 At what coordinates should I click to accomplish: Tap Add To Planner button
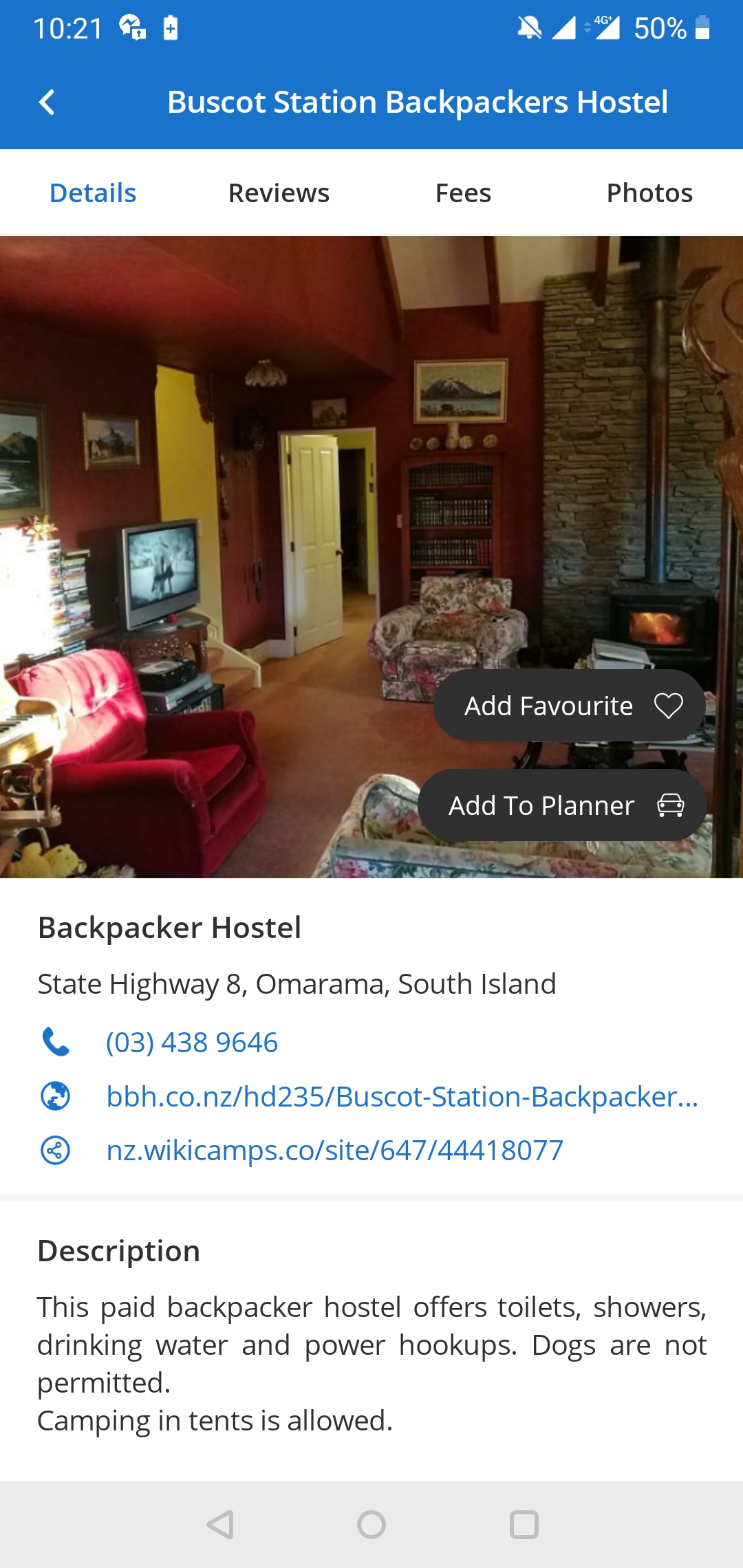coord(562,805)
